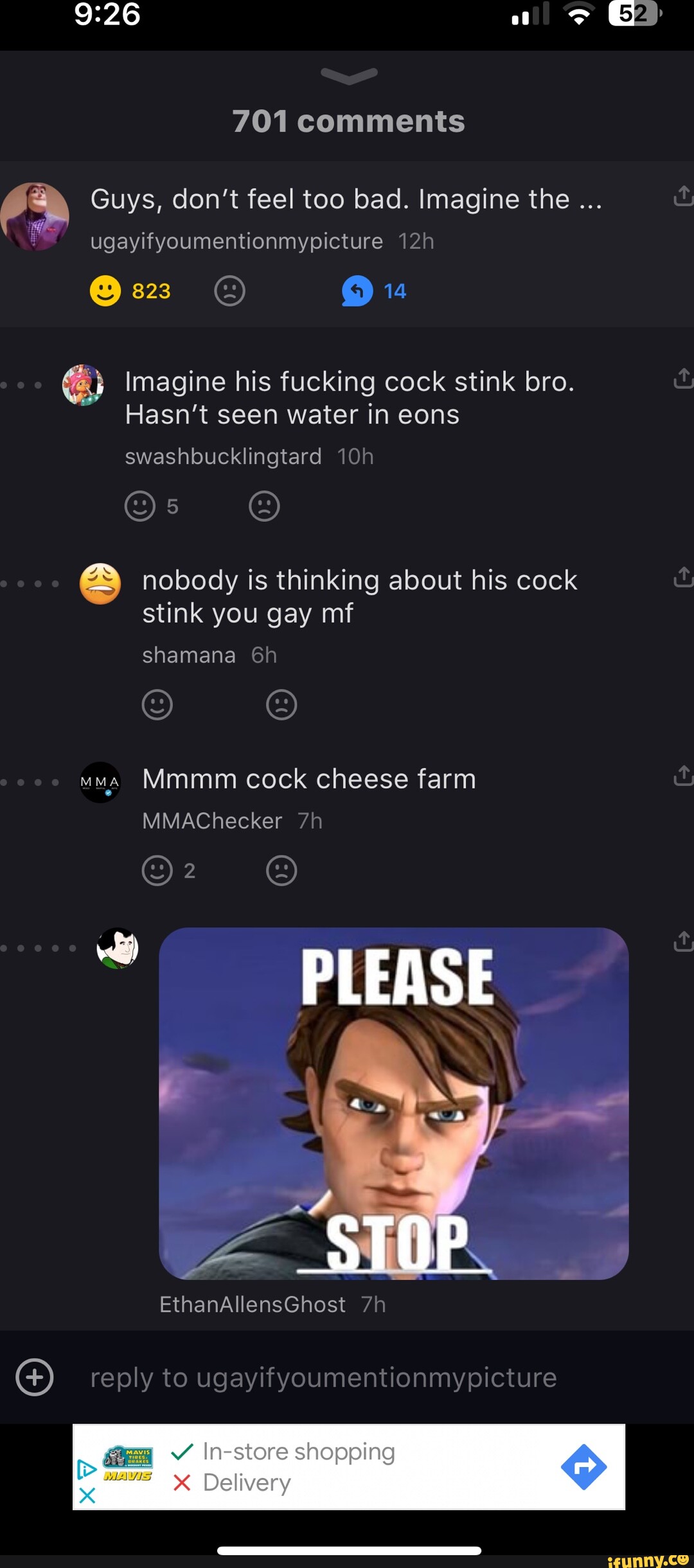Like ugayifyoumentionmypicture's top comment with smiley
This screenshot has height=1568, width=694.
[105, 290]
